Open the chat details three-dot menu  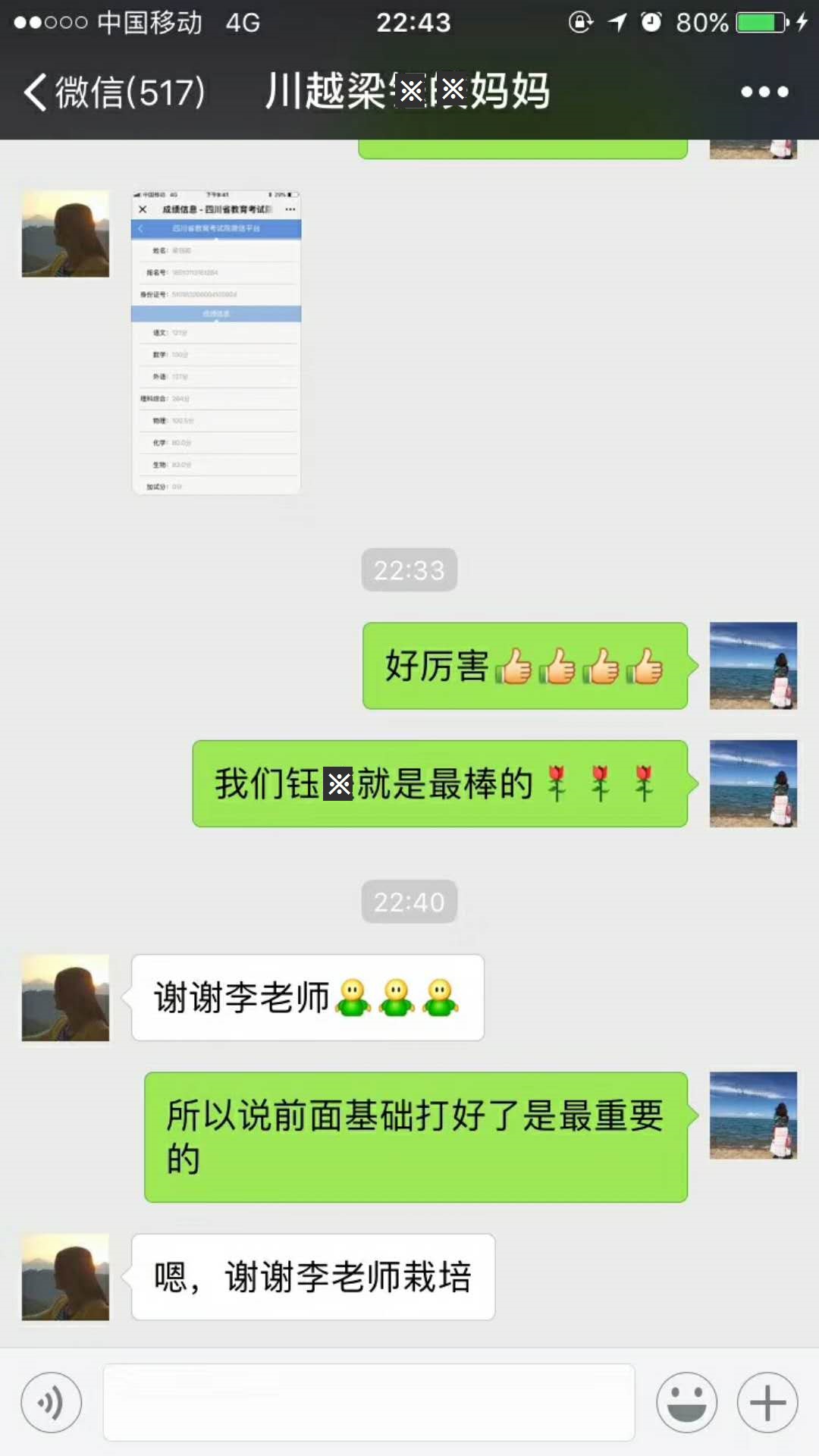(764, 93)
